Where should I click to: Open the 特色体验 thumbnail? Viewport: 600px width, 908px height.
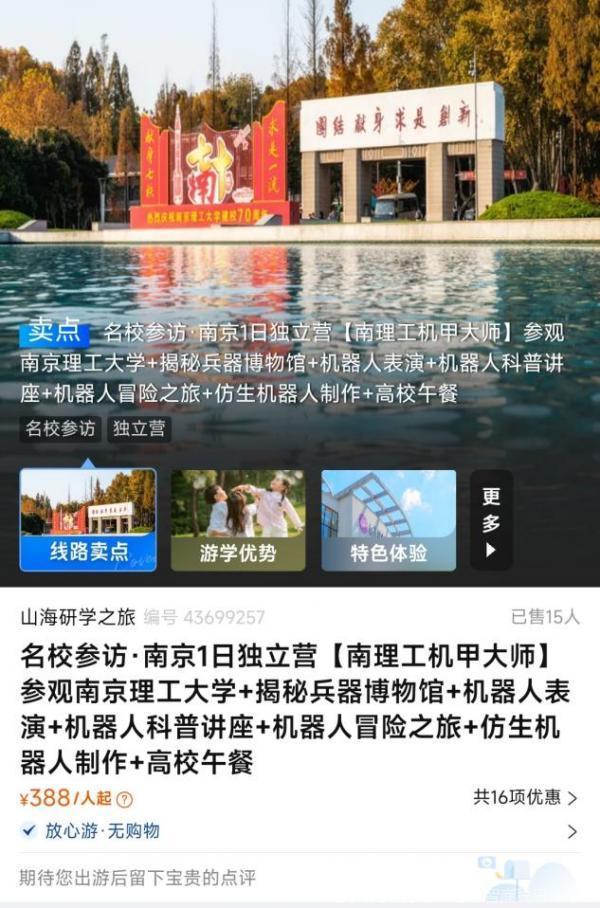coord(388,520)
